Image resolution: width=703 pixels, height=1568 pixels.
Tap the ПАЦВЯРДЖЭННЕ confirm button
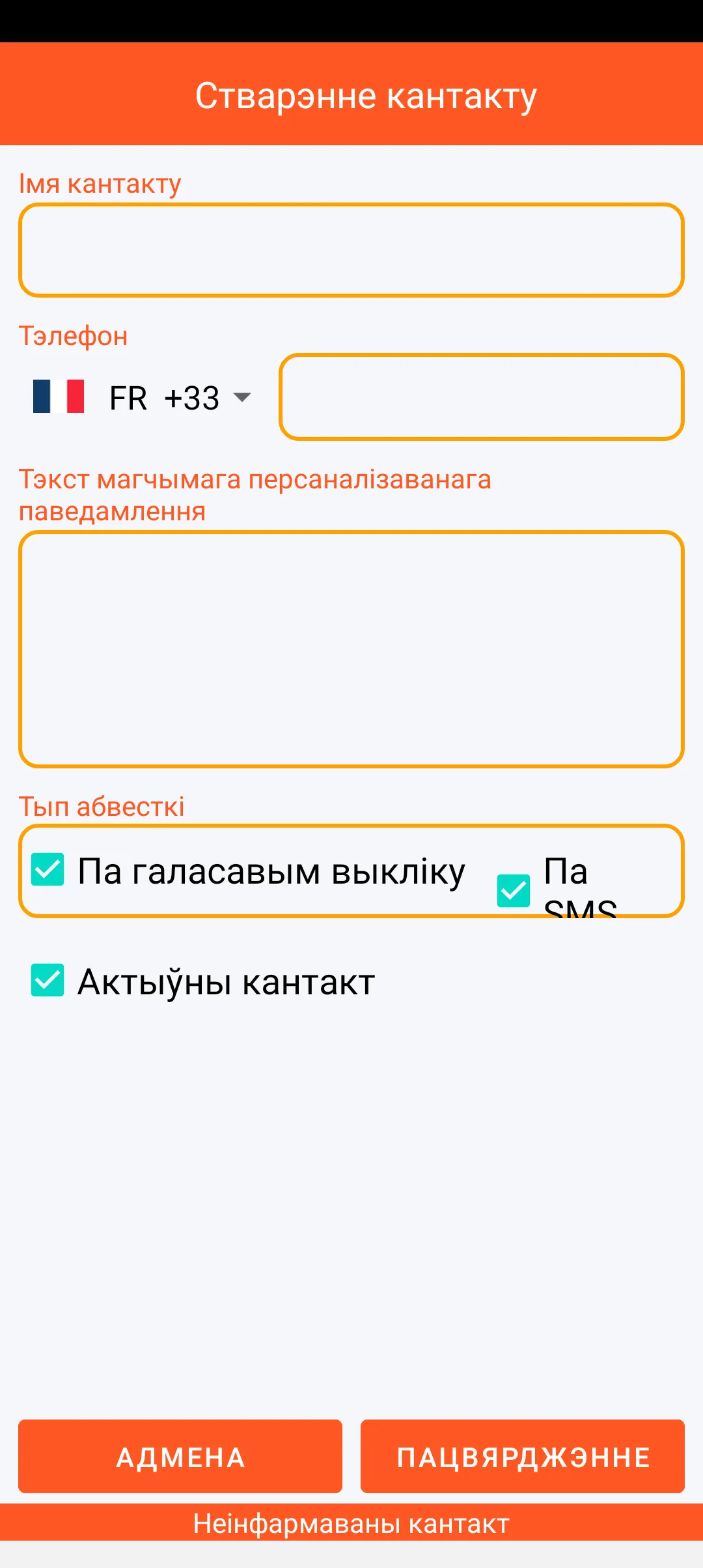click(x=523, y=1456)
